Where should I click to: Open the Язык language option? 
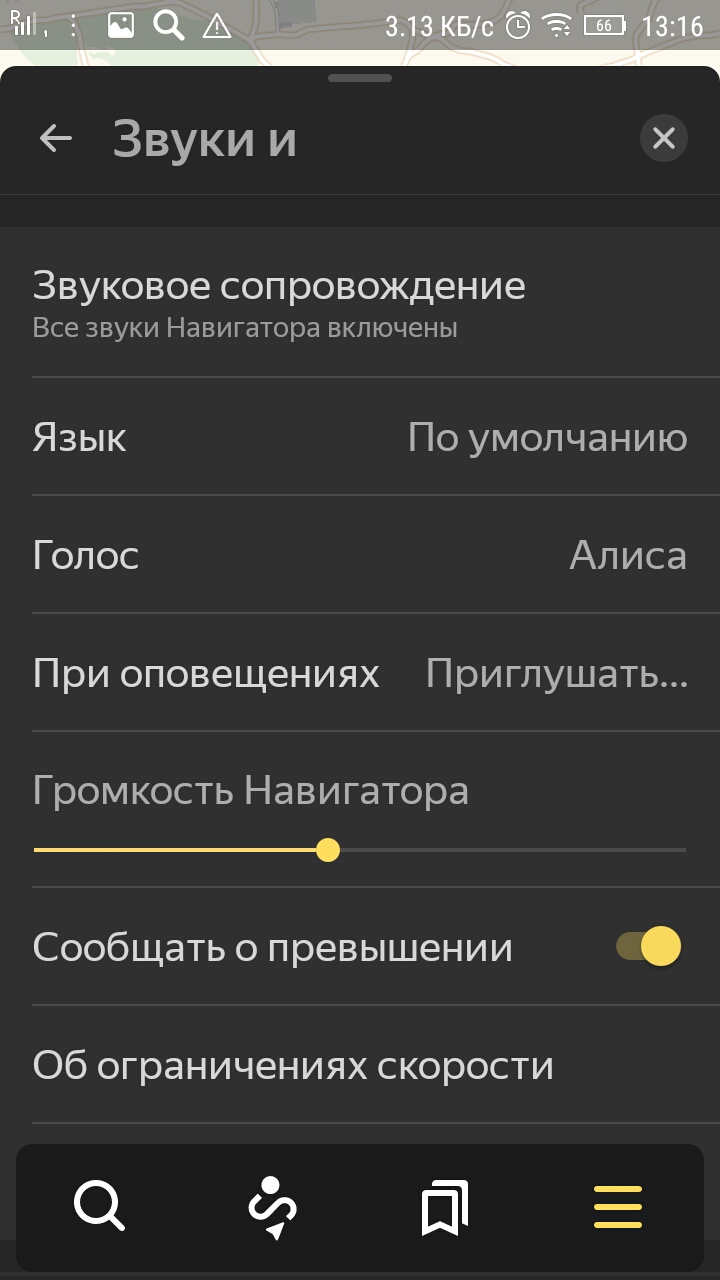click(360, 438)
